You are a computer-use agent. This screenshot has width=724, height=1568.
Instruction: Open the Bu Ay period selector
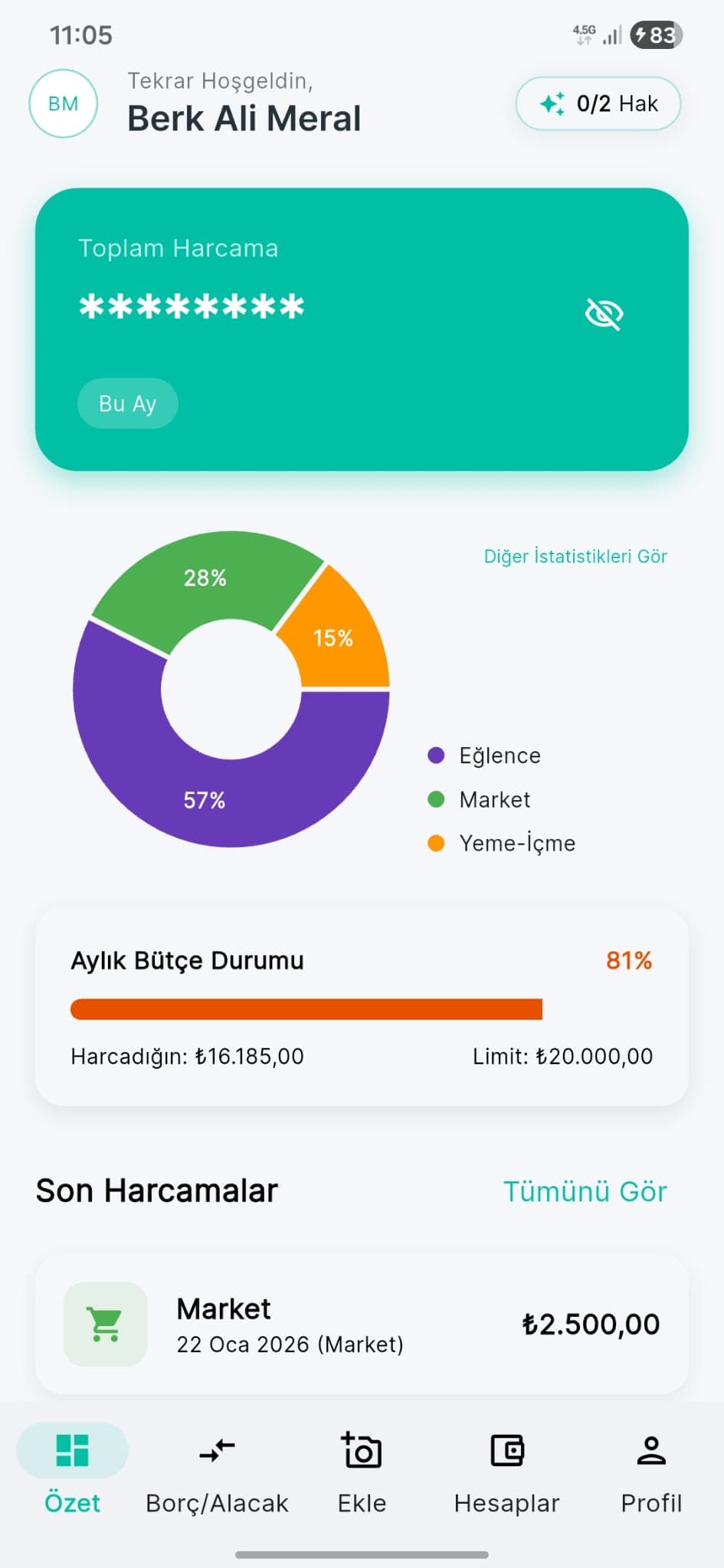(x=127, y=403)
